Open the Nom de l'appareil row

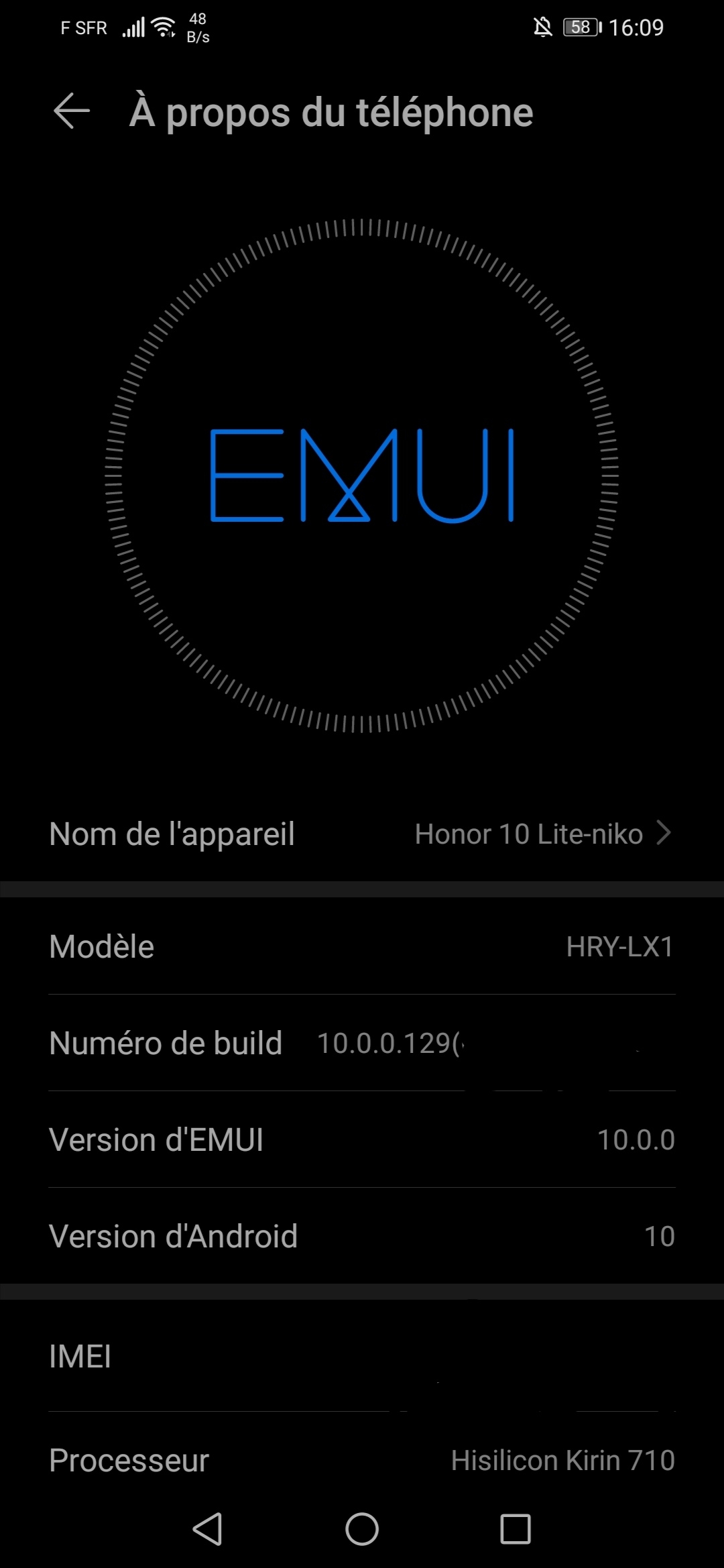pyautogui.click(x=268, y=833)
